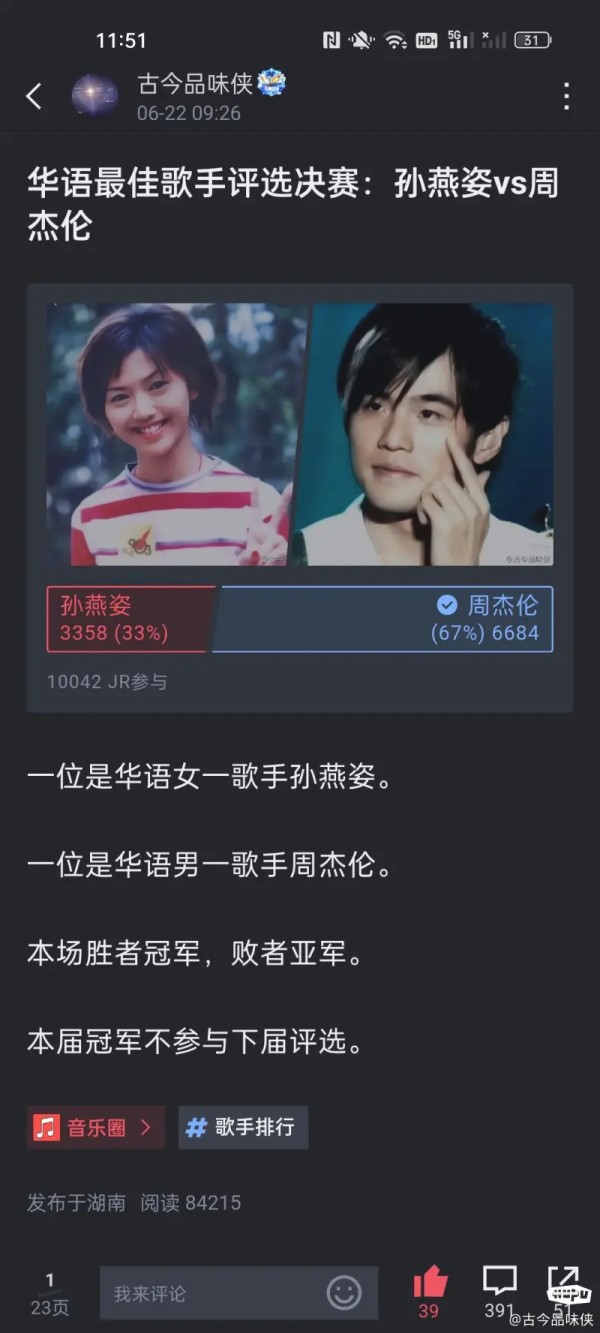This screenshot has width=600, height=1333.
Task: Open the comments icon showing 391
Action: (x=499, y=1291)
